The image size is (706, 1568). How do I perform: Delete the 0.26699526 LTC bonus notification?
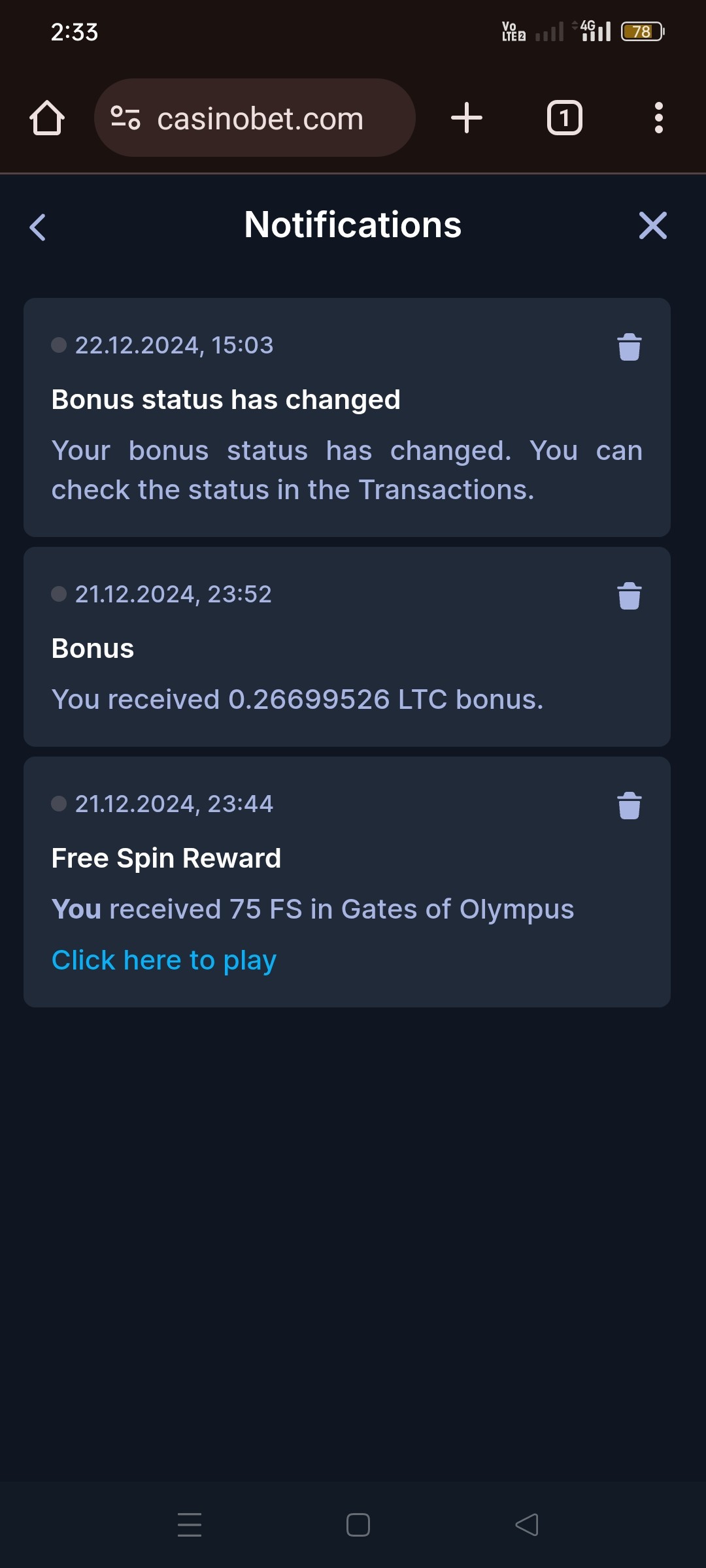click(630, 595)
